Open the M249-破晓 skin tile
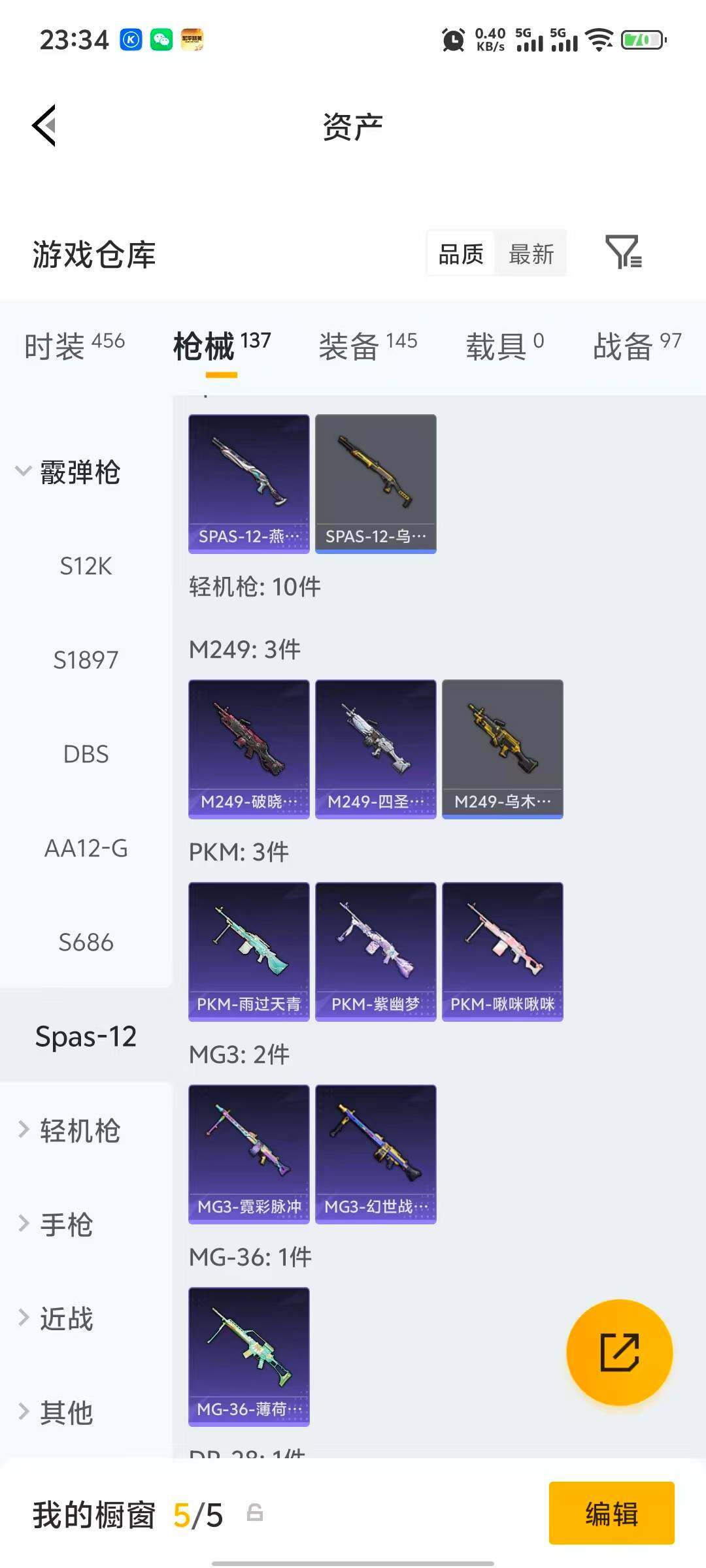 (x=248, y=748)
